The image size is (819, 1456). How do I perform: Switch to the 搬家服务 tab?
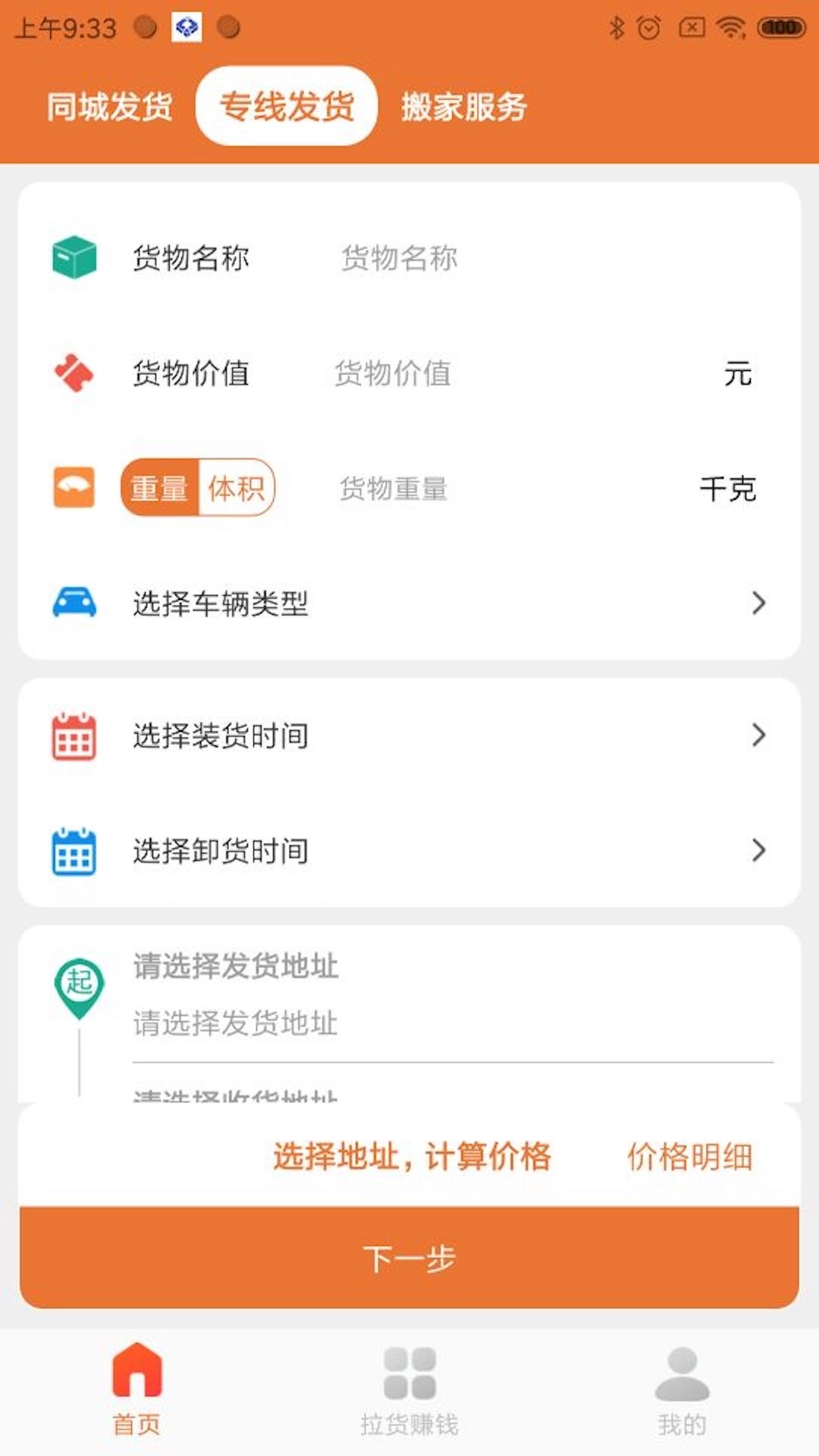point(463,108)
